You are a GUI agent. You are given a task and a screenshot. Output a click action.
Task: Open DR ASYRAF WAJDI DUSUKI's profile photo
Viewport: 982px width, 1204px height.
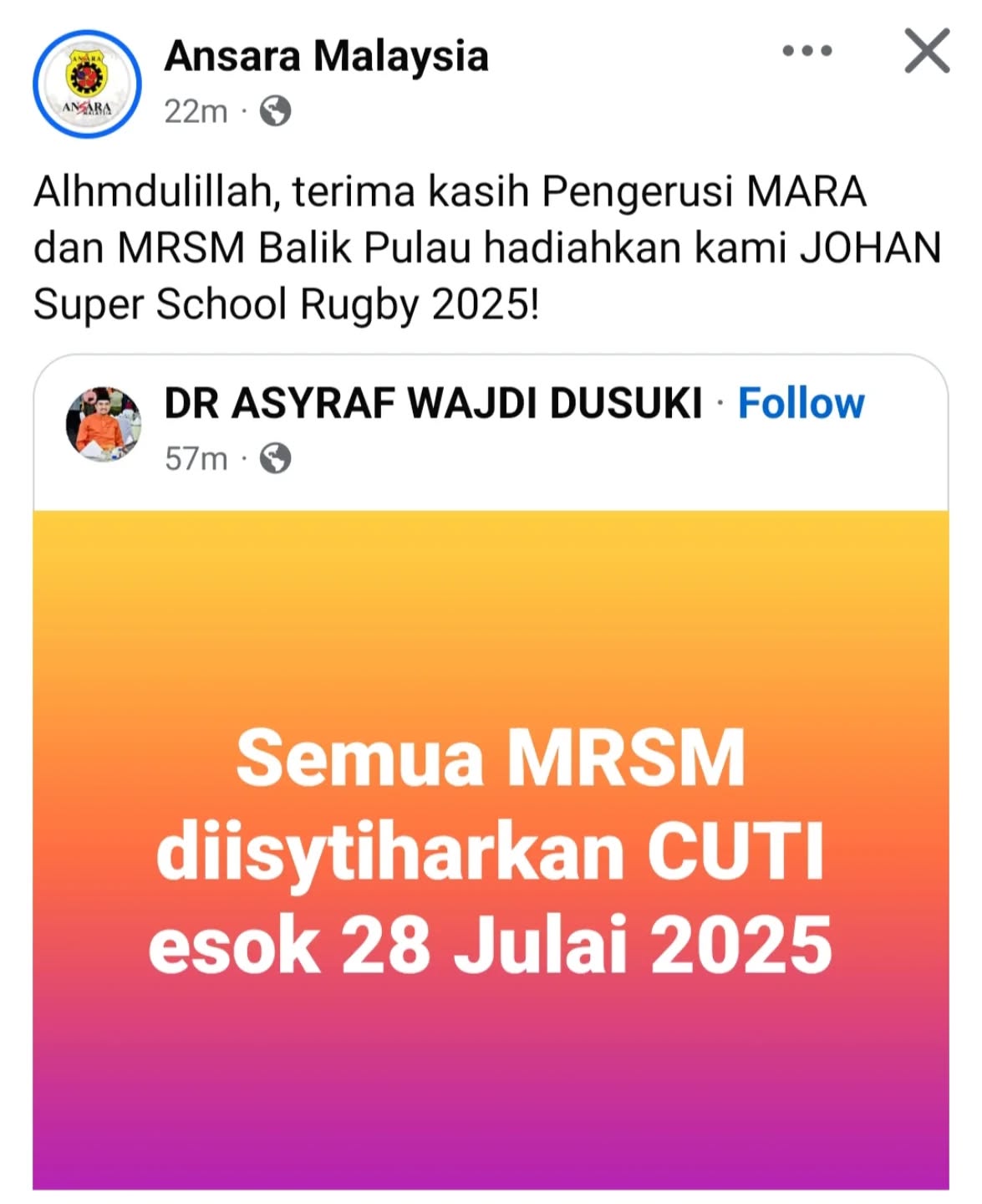[x=104, y=425]
